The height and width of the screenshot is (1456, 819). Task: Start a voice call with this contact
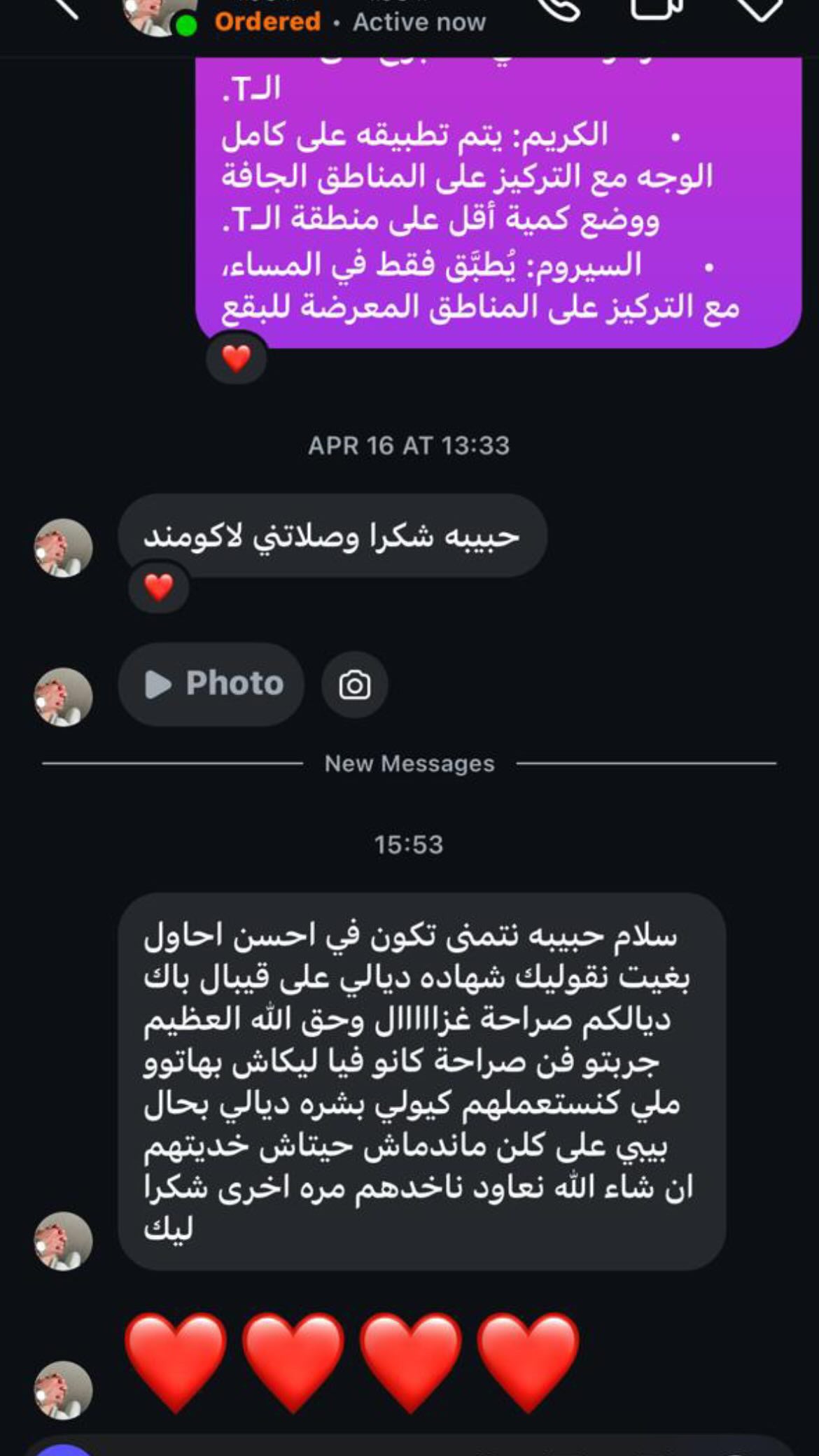coord(560,8)
